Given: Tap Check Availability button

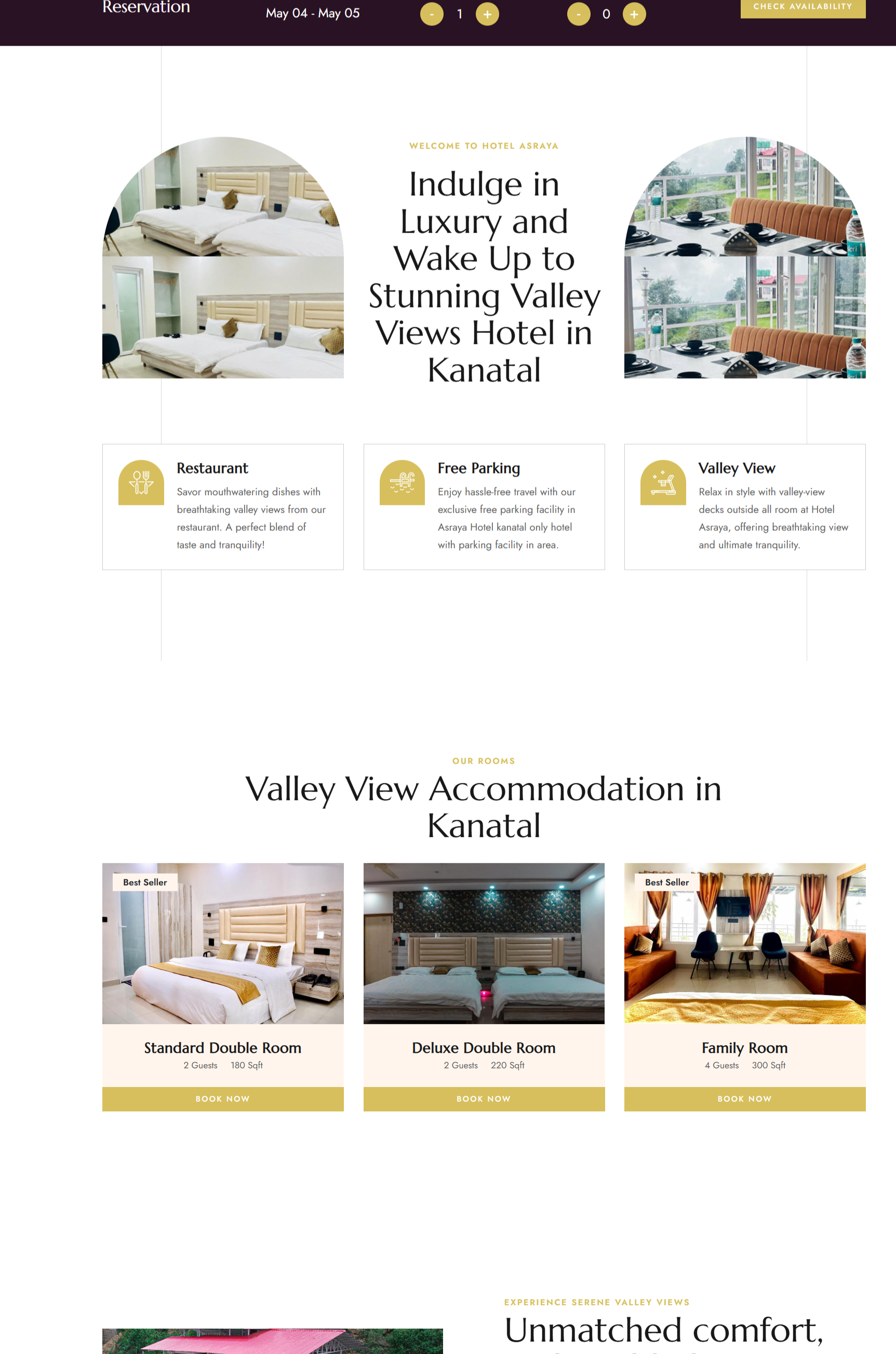Looking at the screenshot, I should (x=803, y=7).
